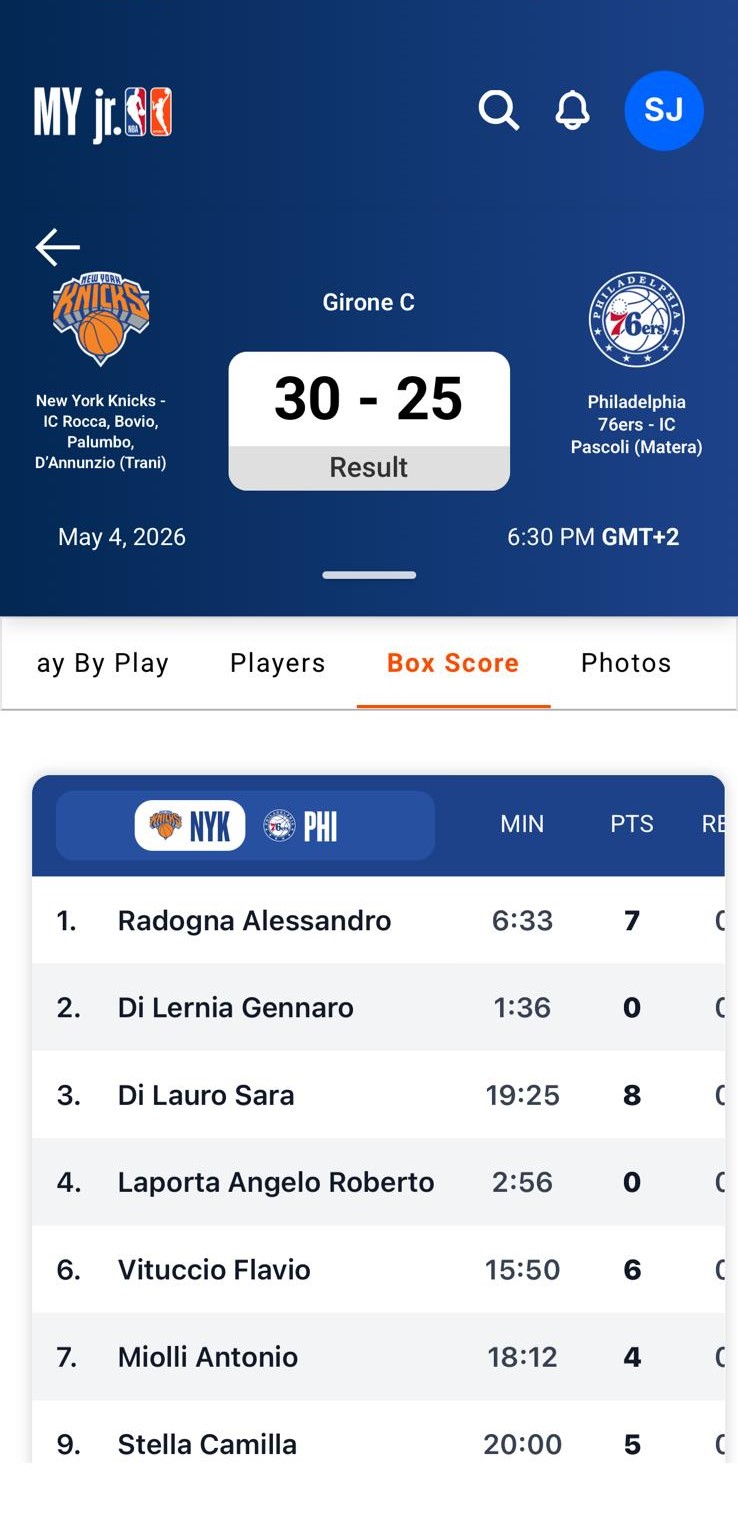Image resolution: width=738 pixels, height=1526 pixels.
Task: Open the notifications bell
Action: [572, 110]
